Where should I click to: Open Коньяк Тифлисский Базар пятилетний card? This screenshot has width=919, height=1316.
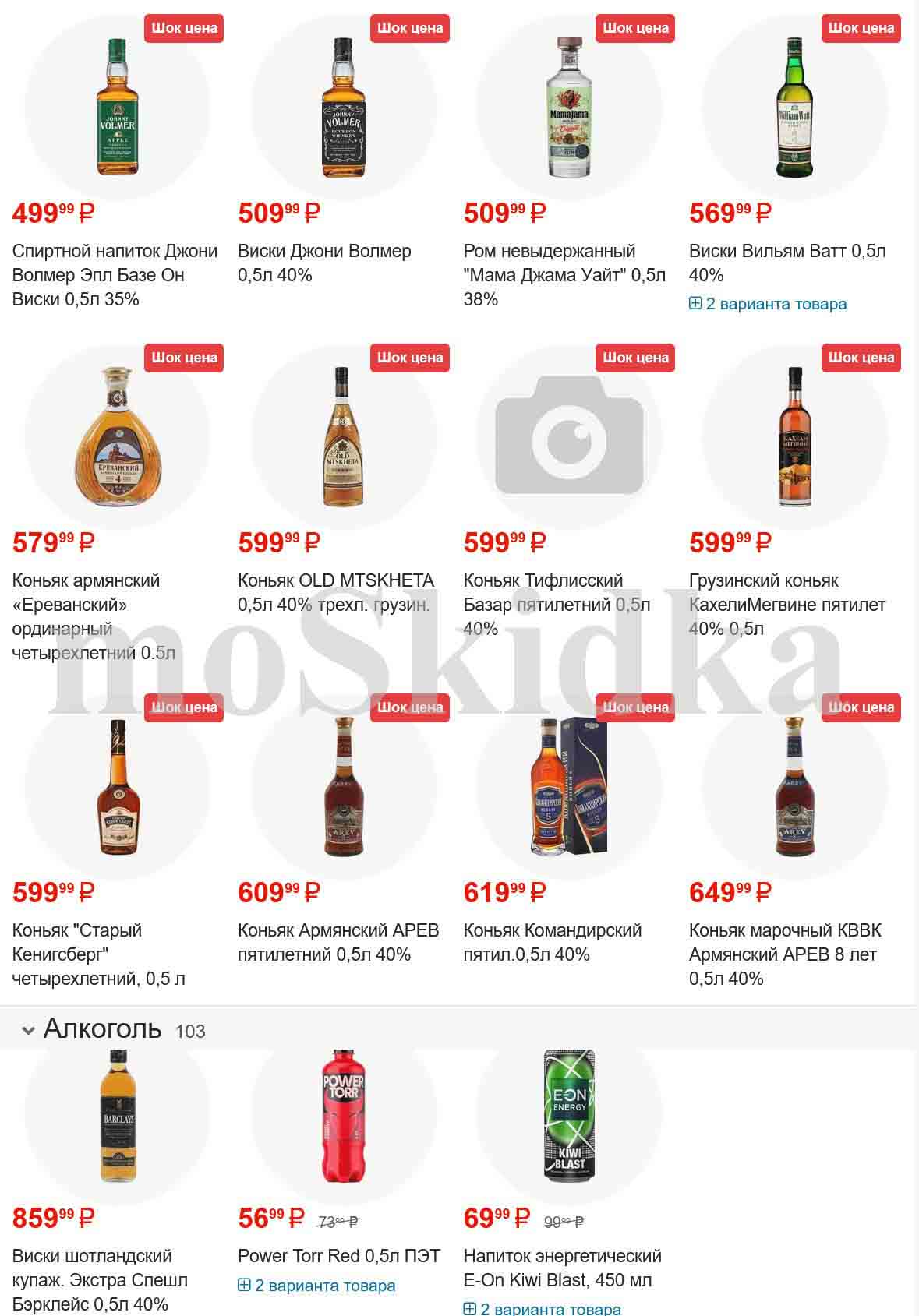[x=557, y=604]
